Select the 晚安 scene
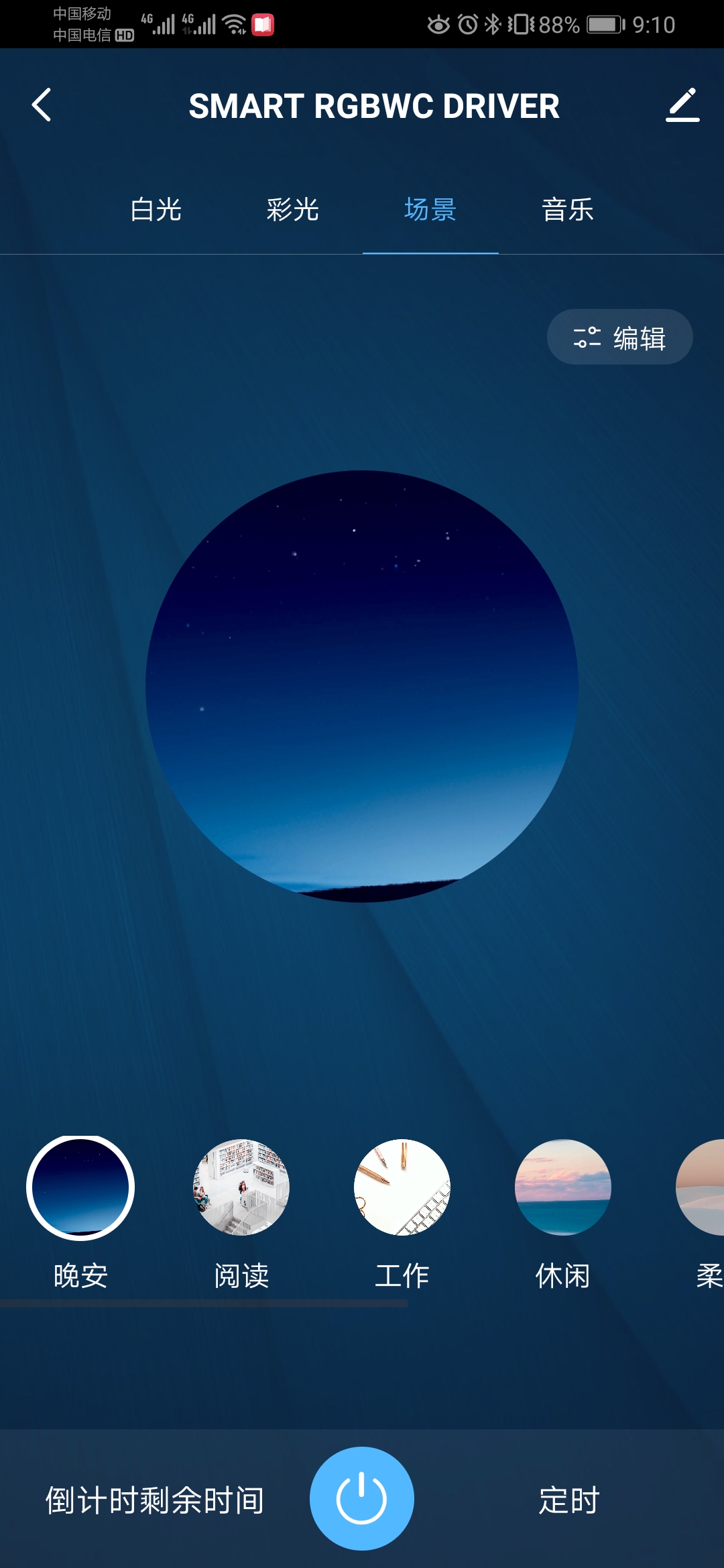 [80, 1188]
